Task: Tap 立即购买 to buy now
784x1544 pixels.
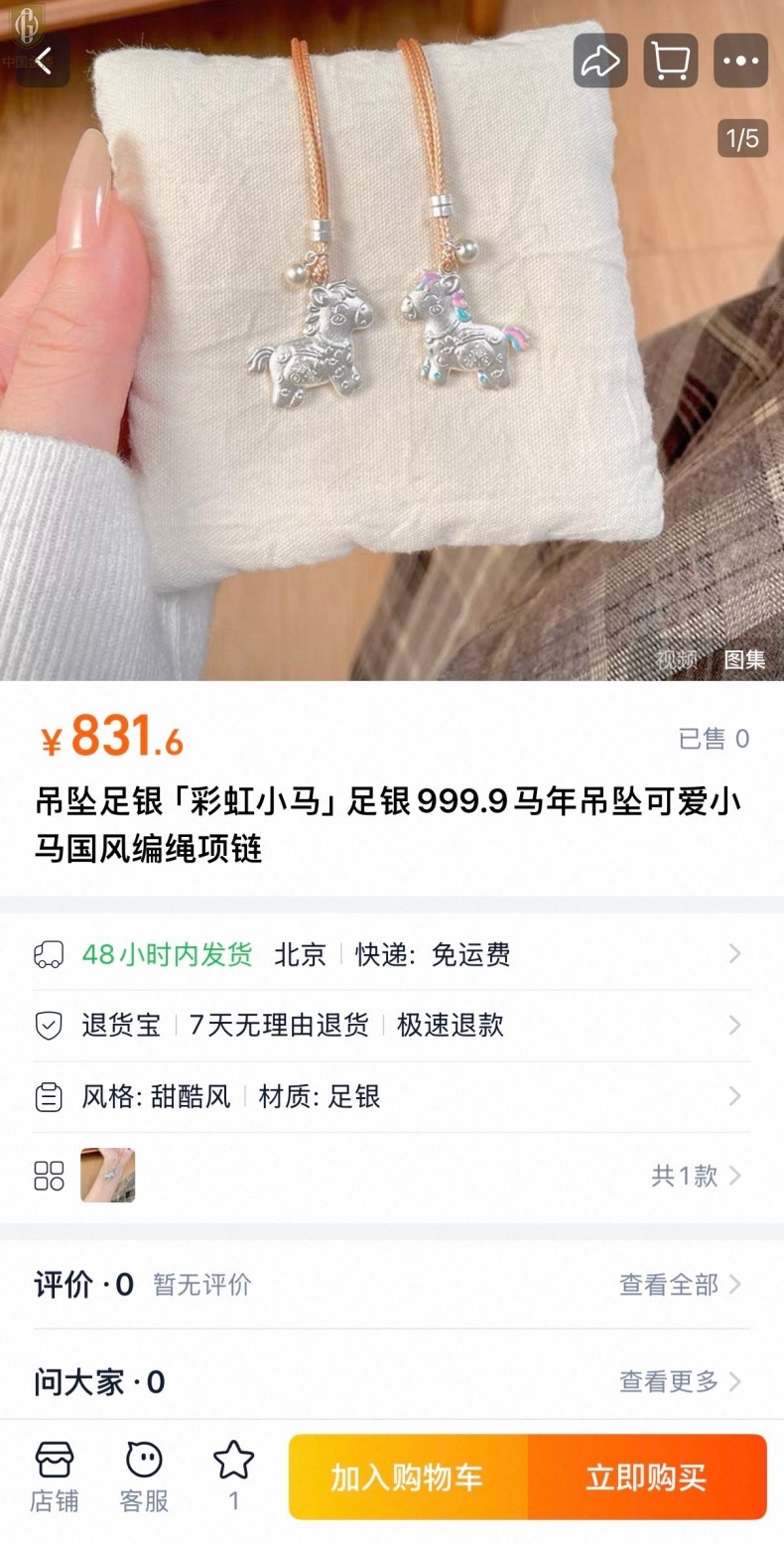Action: pos(647,1476)
